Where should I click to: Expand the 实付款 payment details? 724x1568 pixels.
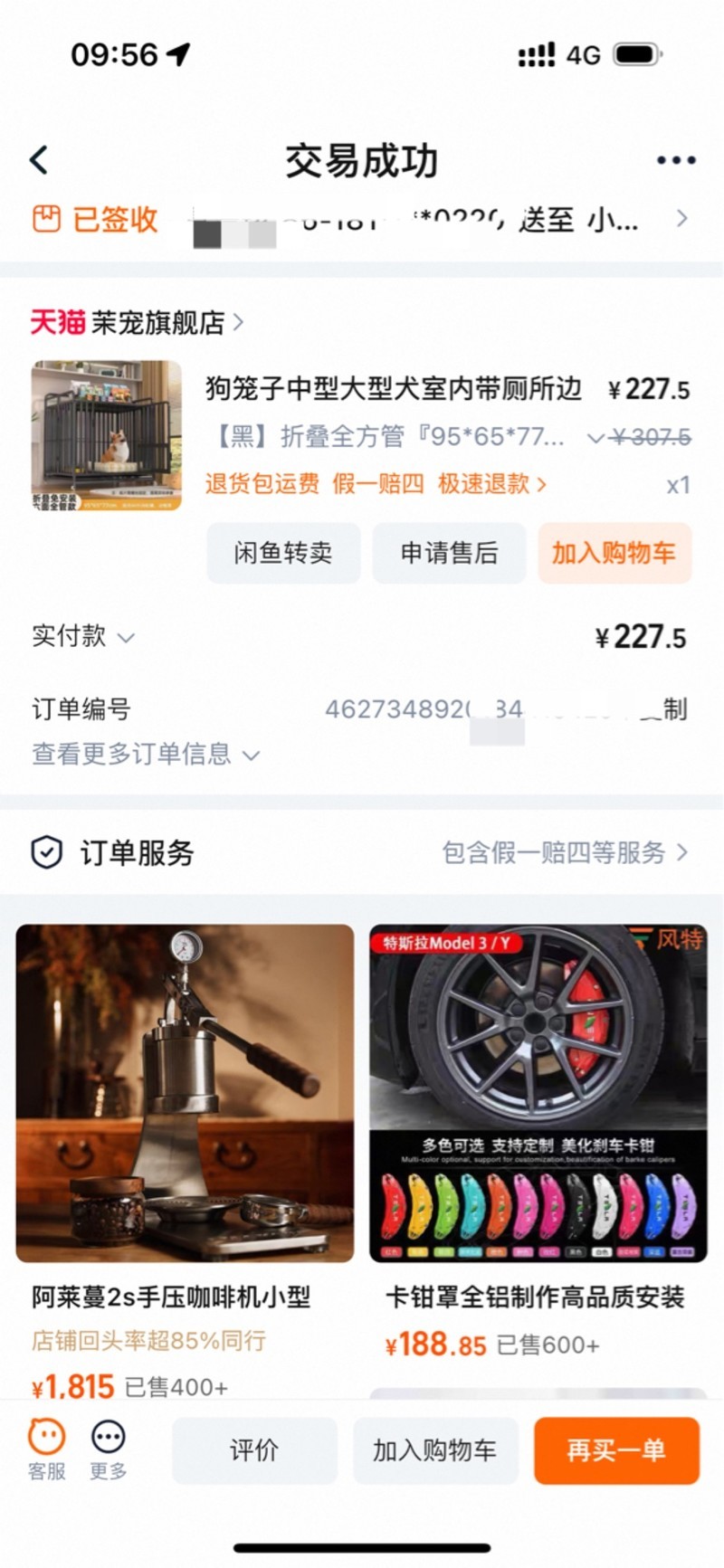83,637
